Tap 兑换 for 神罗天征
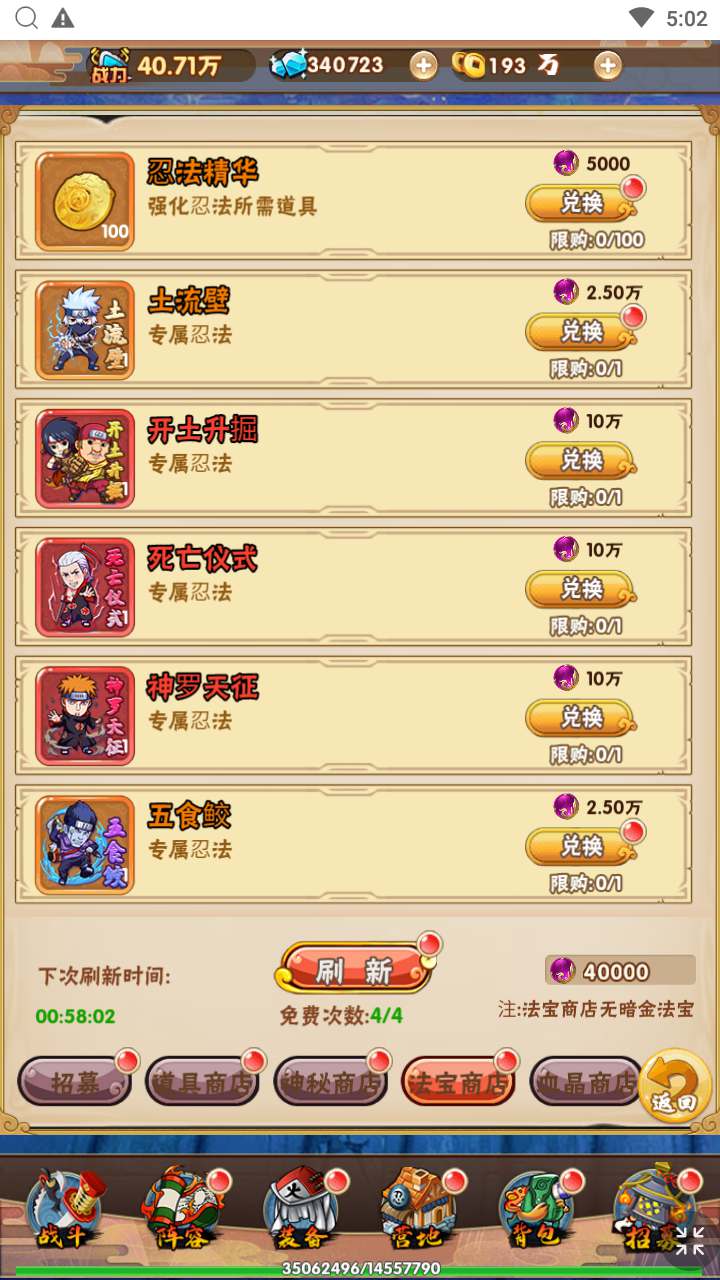The image size is (720, 1280). [580, 719]
